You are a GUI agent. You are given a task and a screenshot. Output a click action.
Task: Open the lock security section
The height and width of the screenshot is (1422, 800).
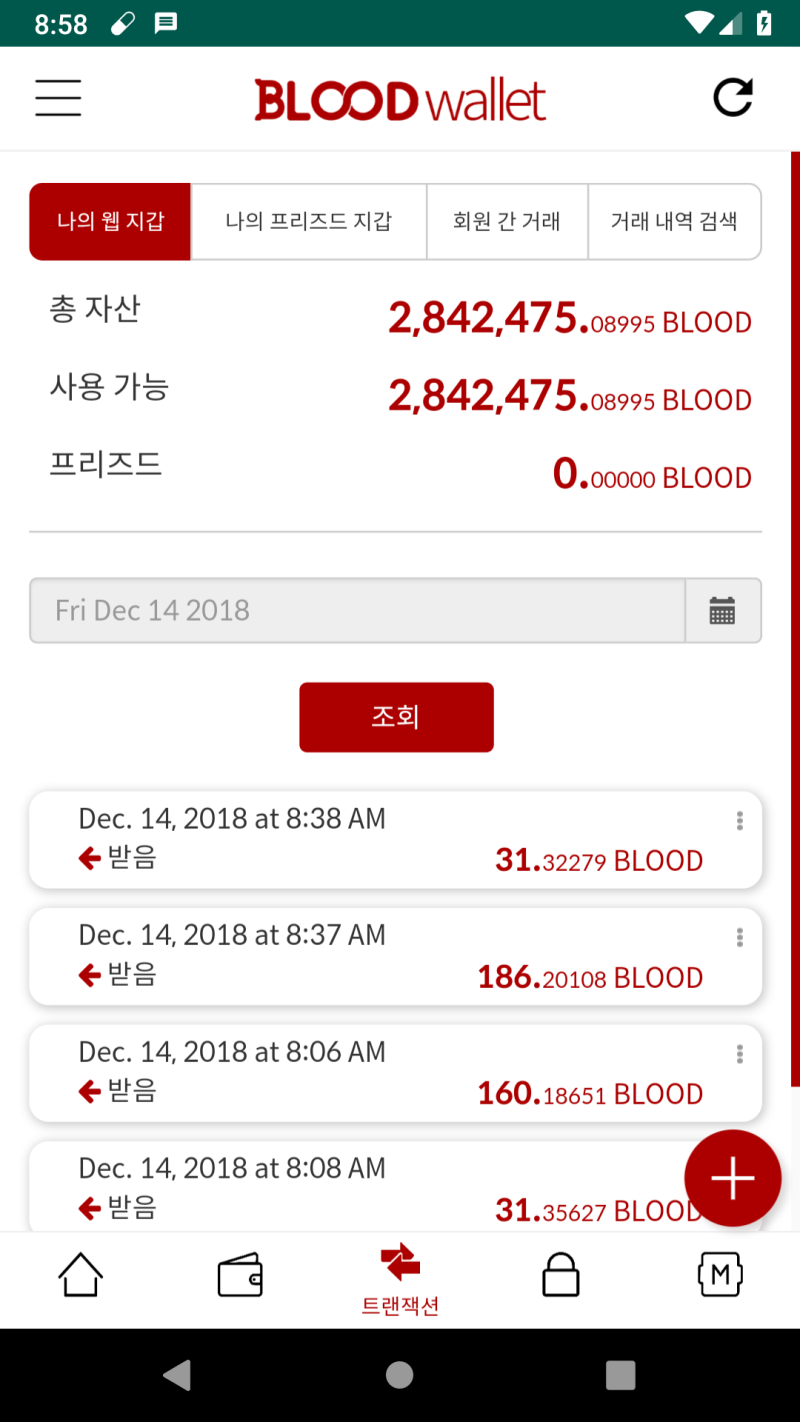(x=560, y=1274)
